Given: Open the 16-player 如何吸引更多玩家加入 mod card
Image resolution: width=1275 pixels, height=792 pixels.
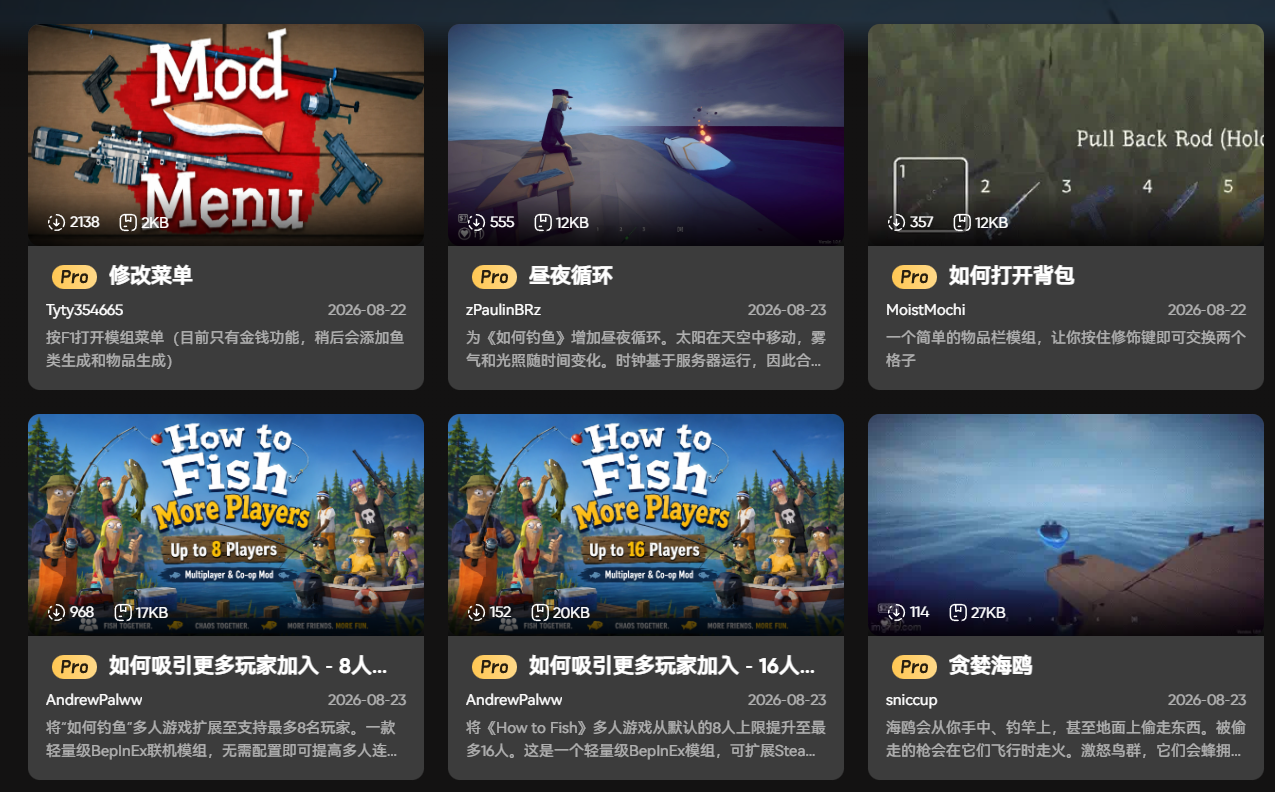Looking at the screenshot, I should tap(645, 597).
